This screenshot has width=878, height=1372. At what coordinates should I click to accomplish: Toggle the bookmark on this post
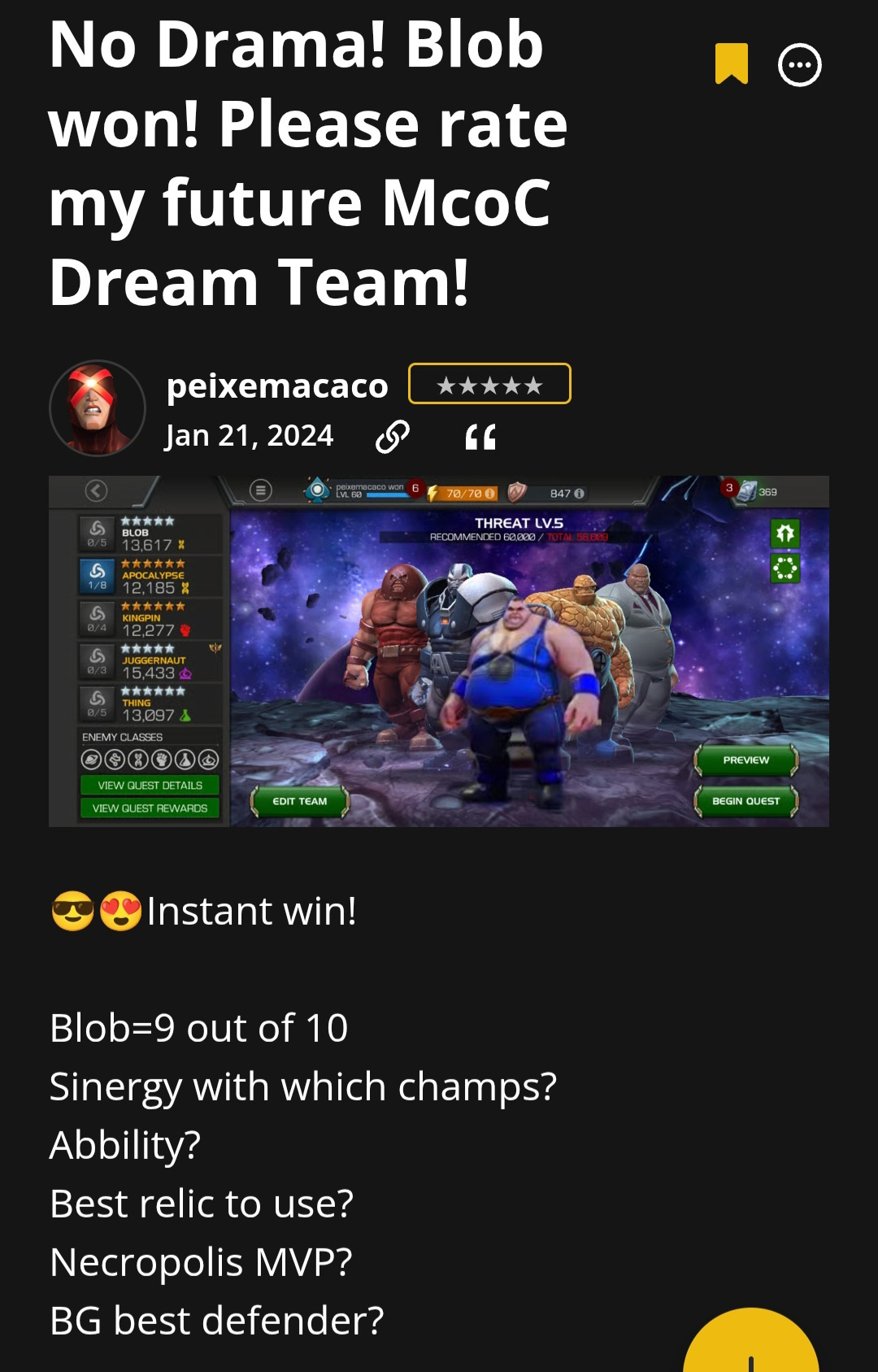731,63
